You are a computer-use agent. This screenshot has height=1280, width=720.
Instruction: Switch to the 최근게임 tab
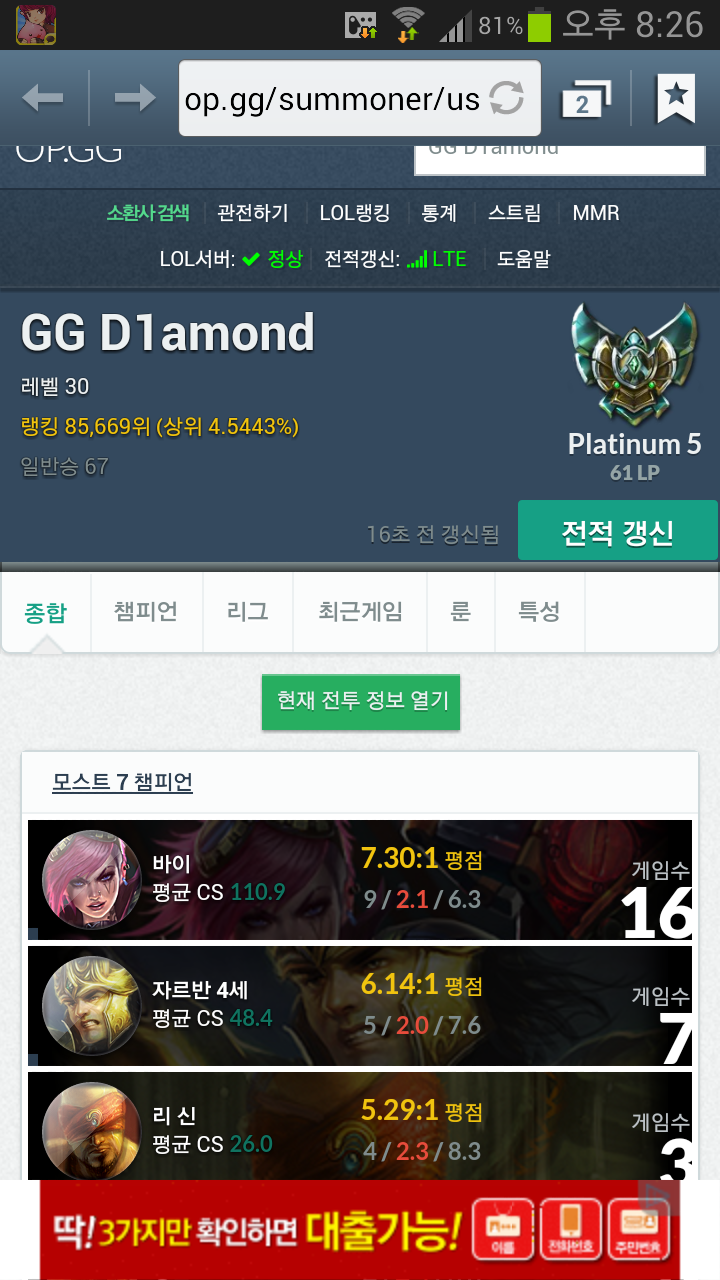coord(360,612)
